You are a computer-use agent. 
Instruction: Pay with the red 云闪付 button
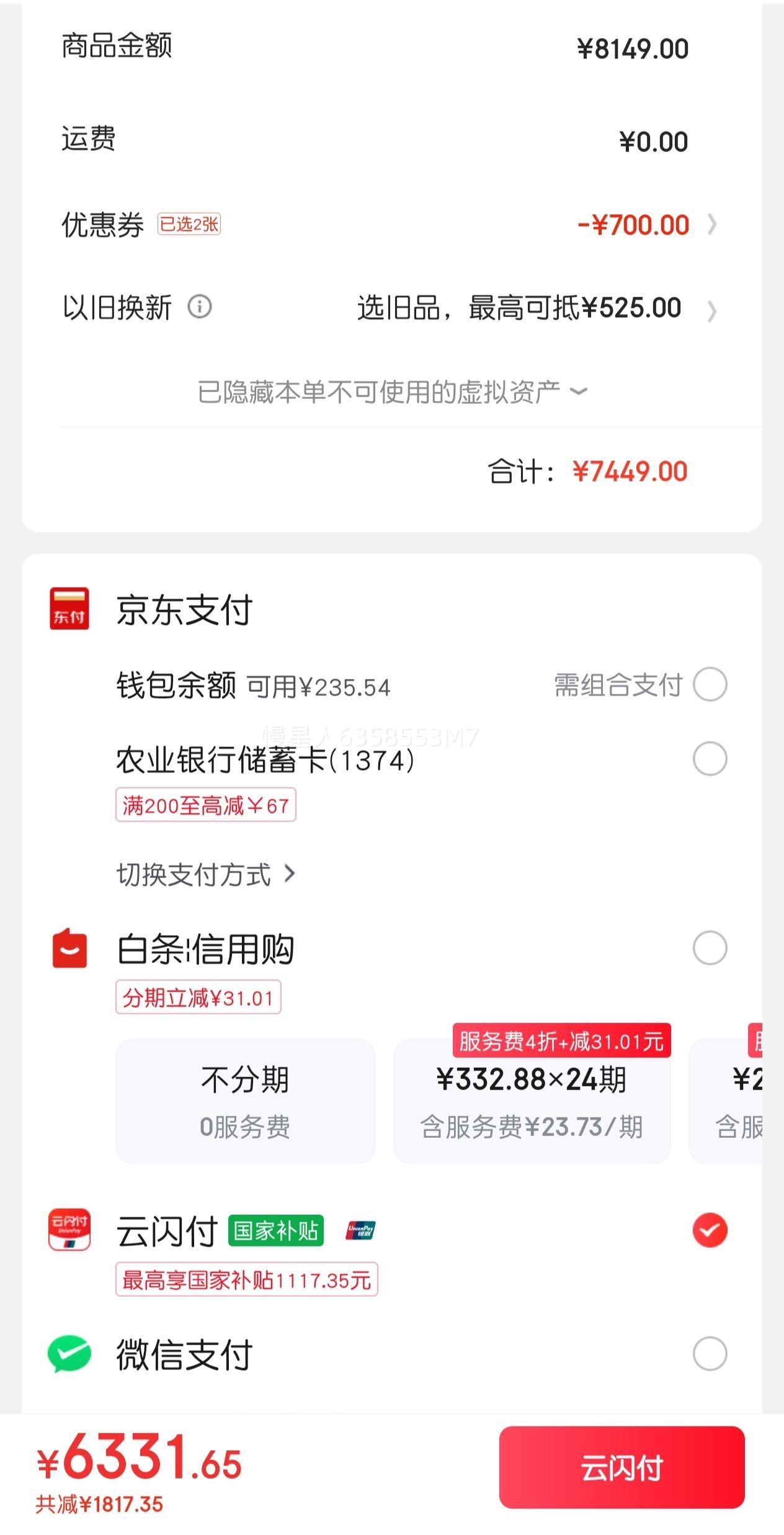(621, 1467)
